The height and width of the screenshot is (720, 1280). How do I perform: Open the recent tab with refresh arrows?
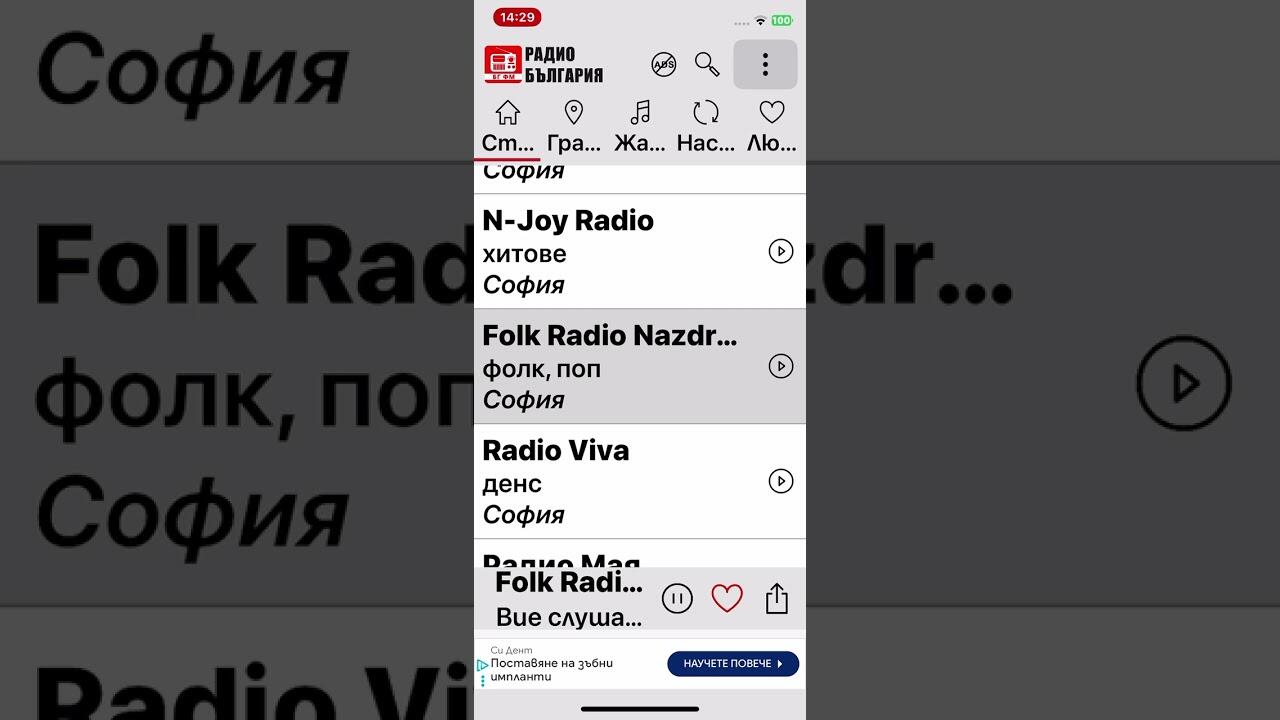706,126
